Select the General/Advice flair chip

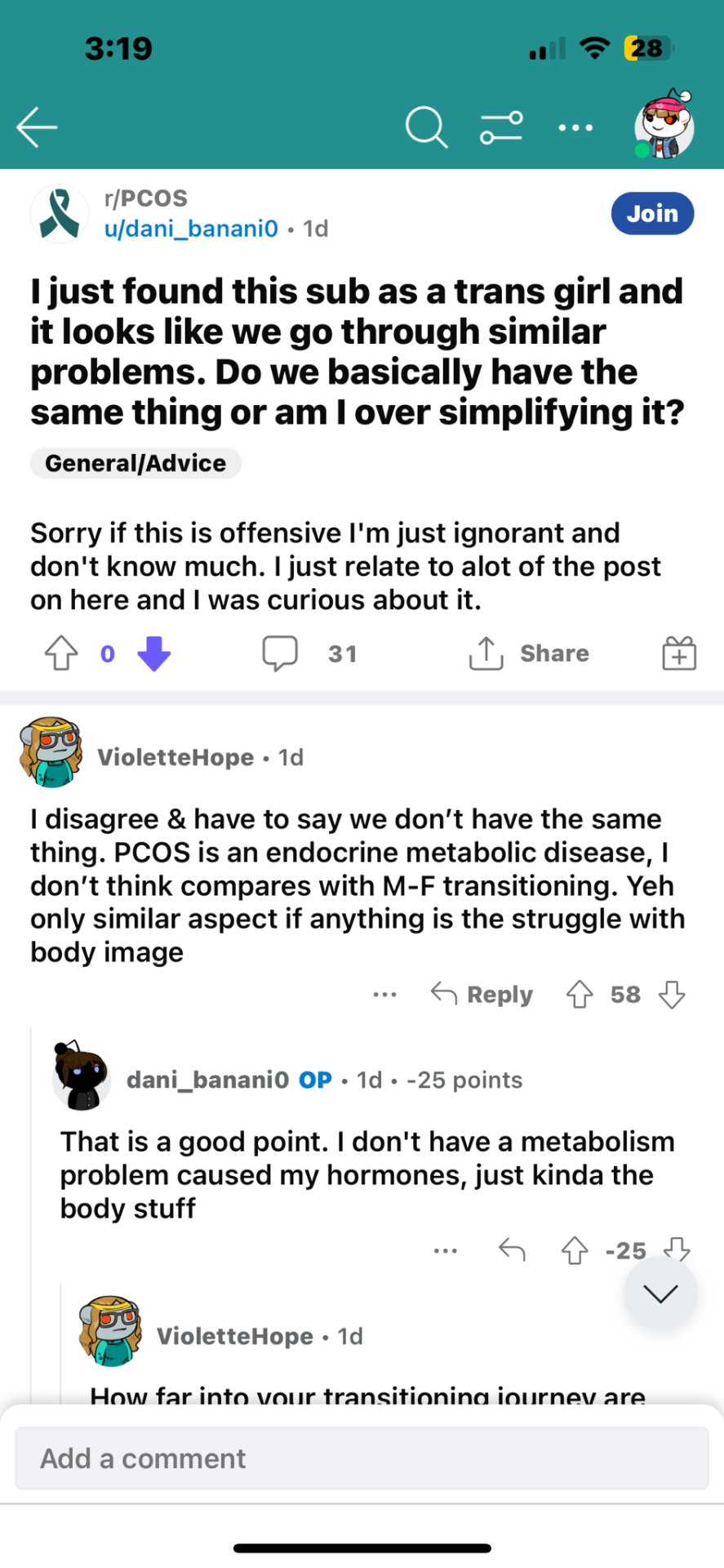[135, 463]
